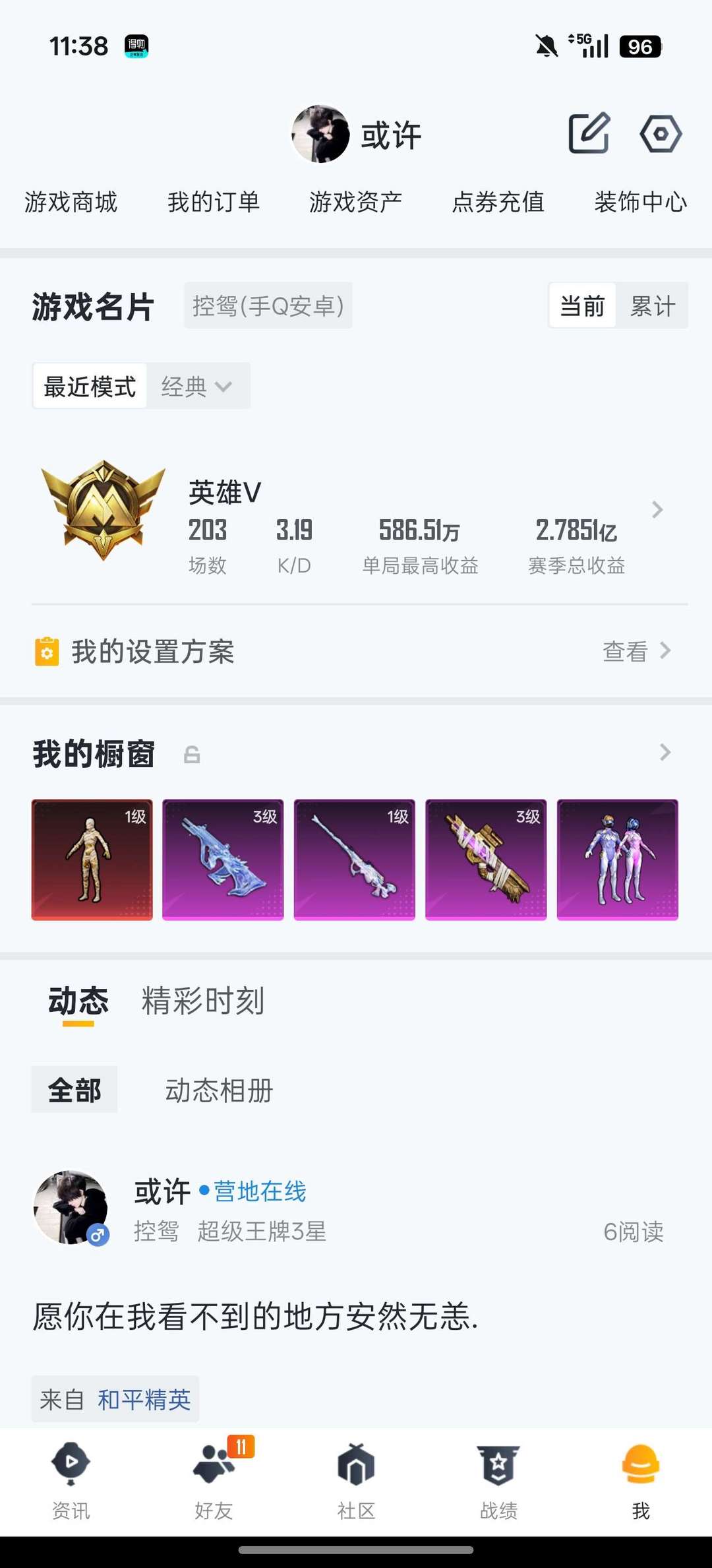Open the edit profile icon
Screen dimensions: 712x1568
coord(589,133)
